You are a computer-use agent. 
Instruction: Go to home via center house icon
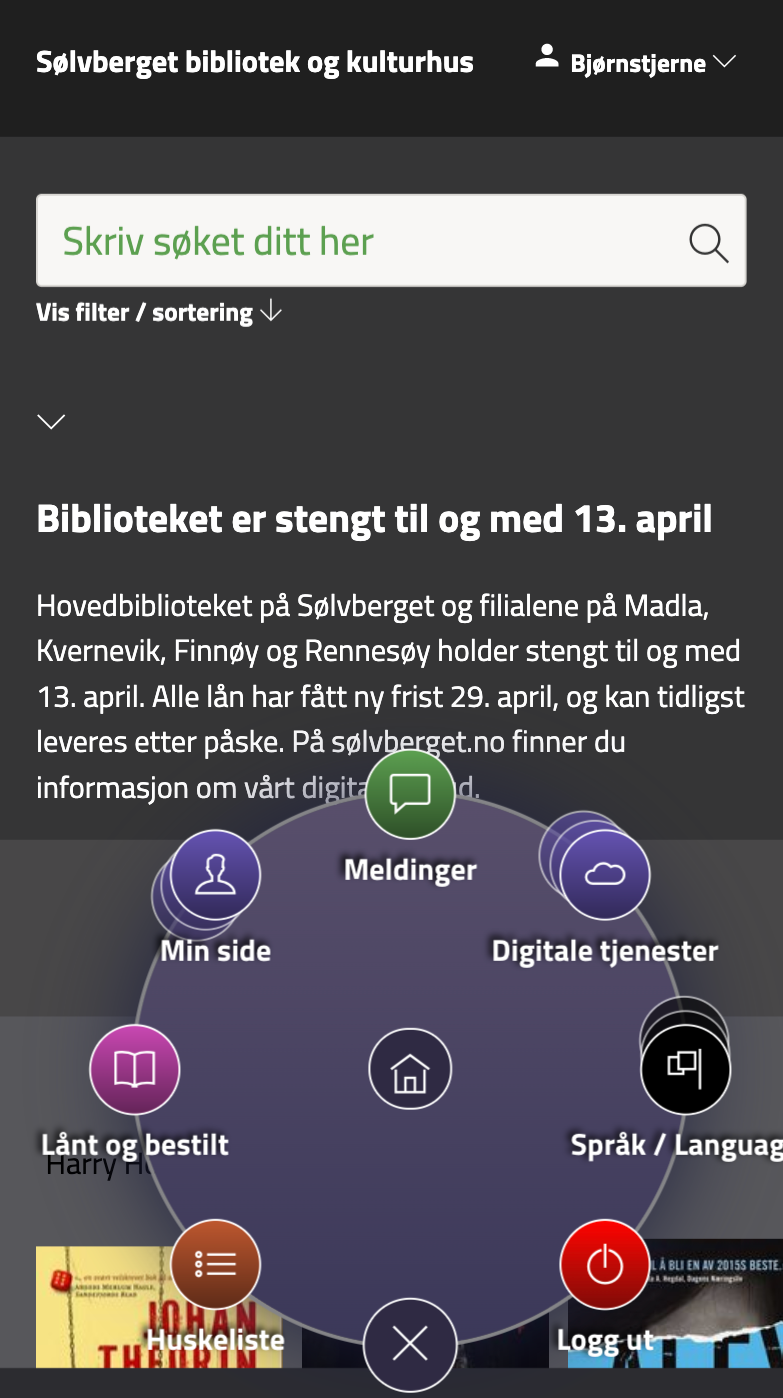410,1070
